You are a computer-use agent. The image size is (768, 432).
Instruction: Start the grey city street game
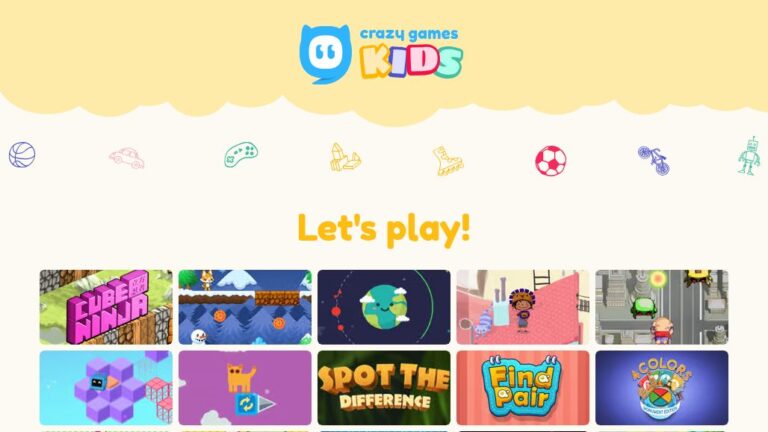pyautogui.click(x=662, y=307)
